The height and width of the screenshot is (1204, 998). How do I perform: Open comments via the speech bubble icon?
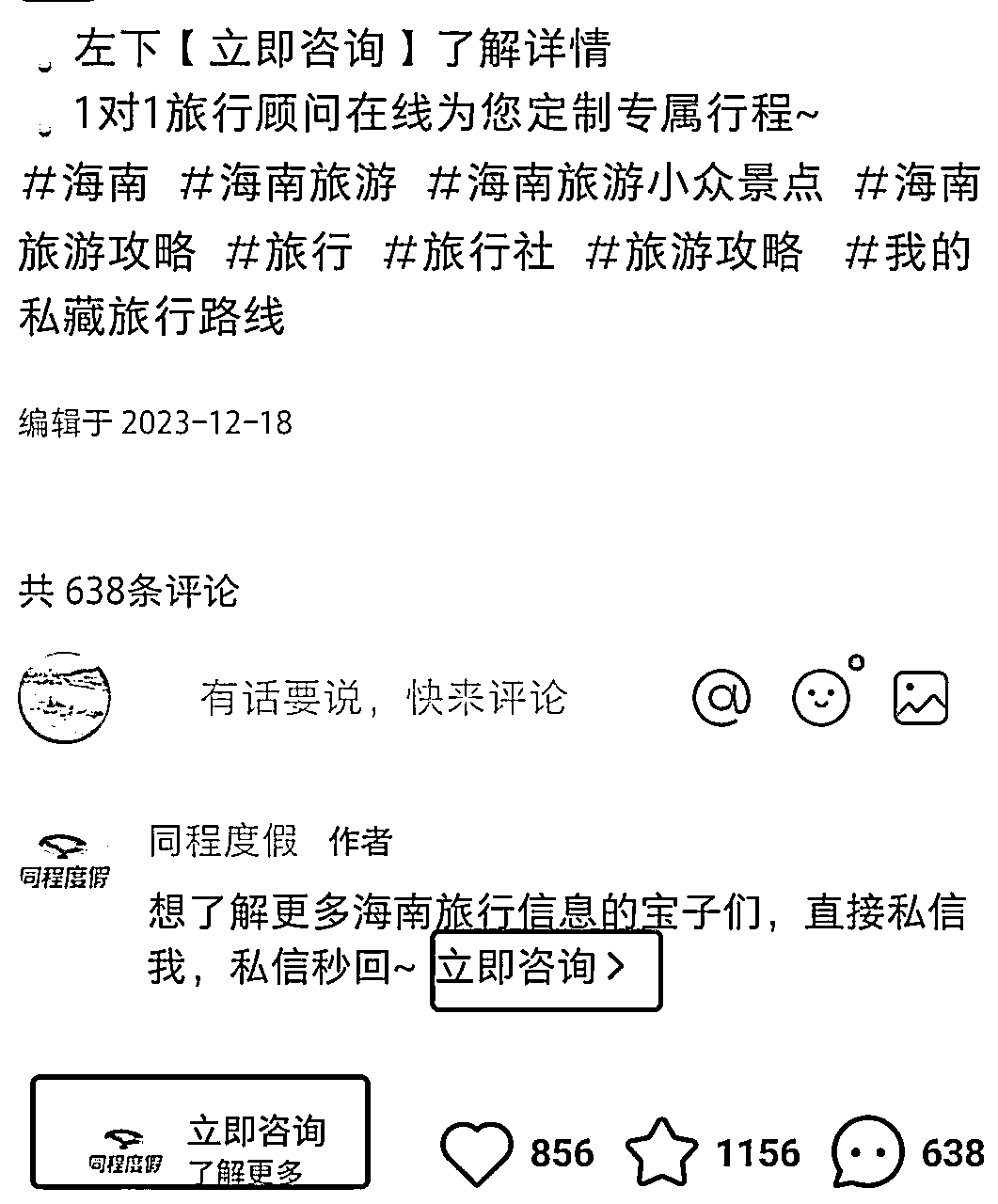pos(867,1152)
